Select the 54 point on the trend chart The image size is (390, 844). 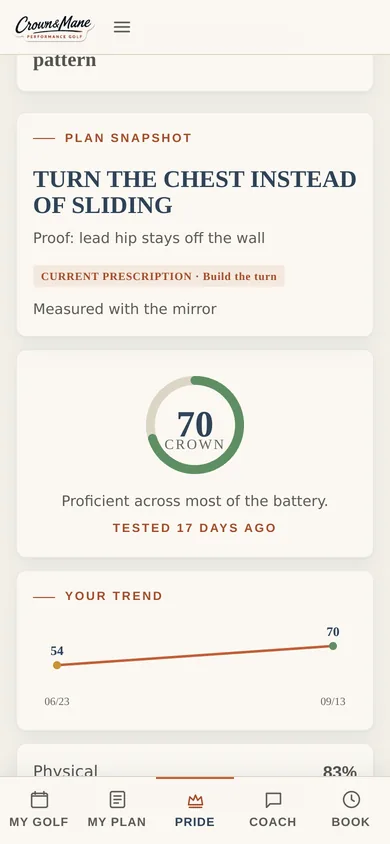57,665
